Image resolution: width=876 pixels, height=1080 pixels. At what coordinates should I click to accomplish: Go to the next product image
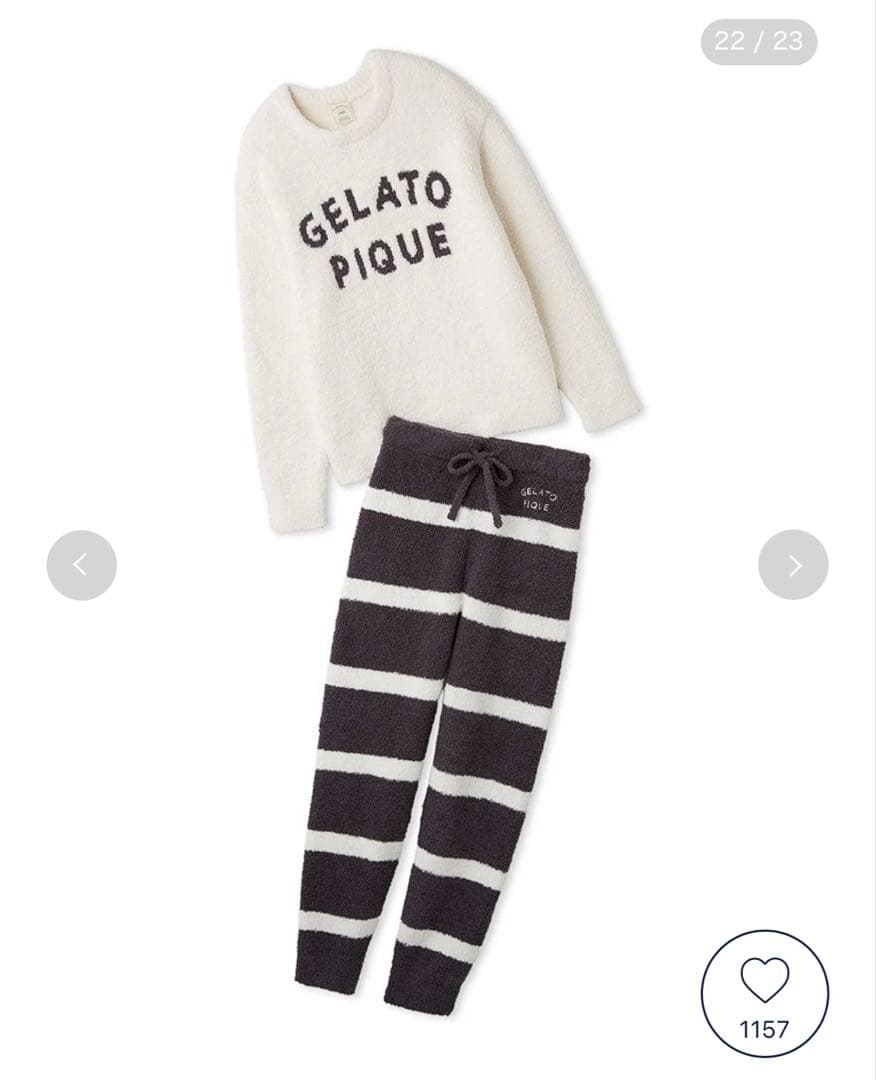point(793,565)
